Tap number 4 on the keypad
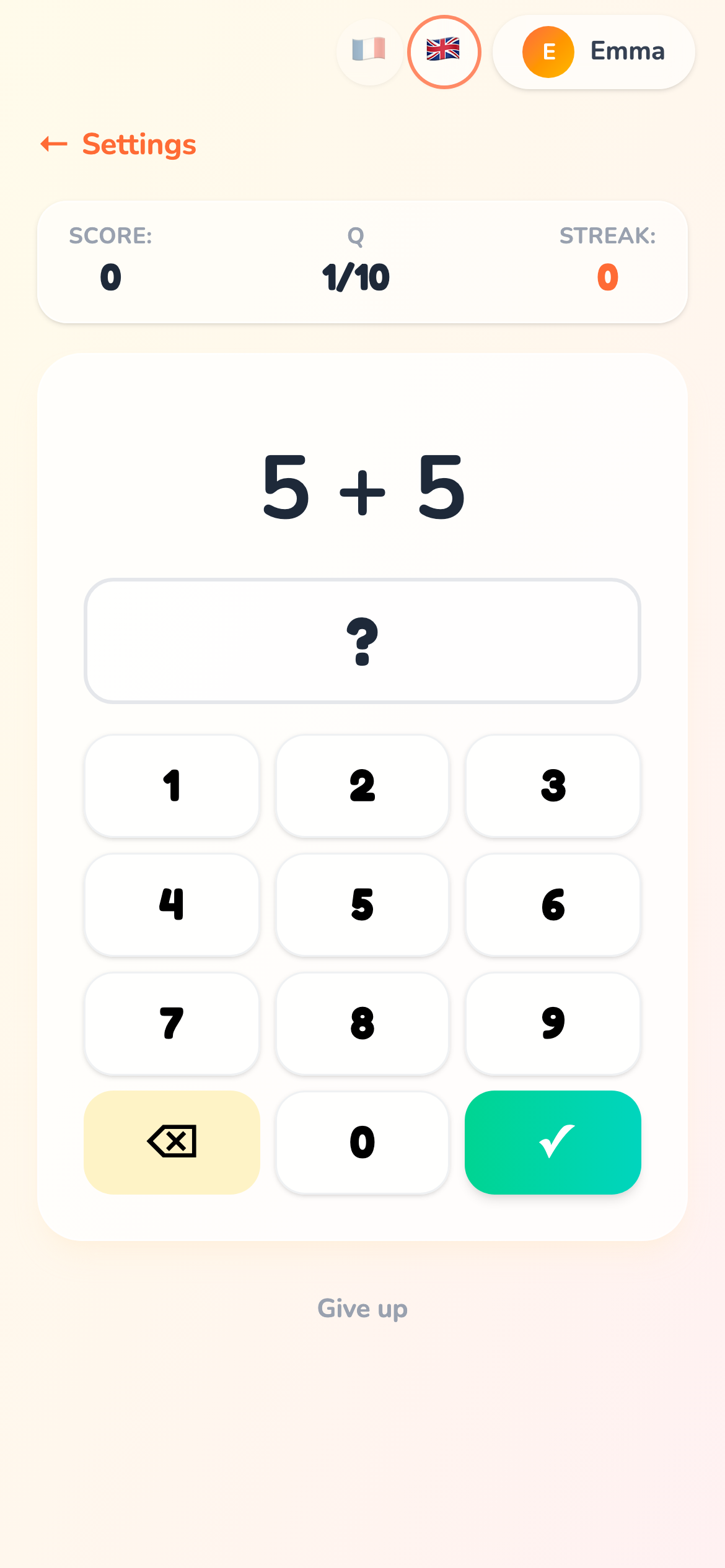725x1568 pixels. pyautogui.click(x=172, y=905)
